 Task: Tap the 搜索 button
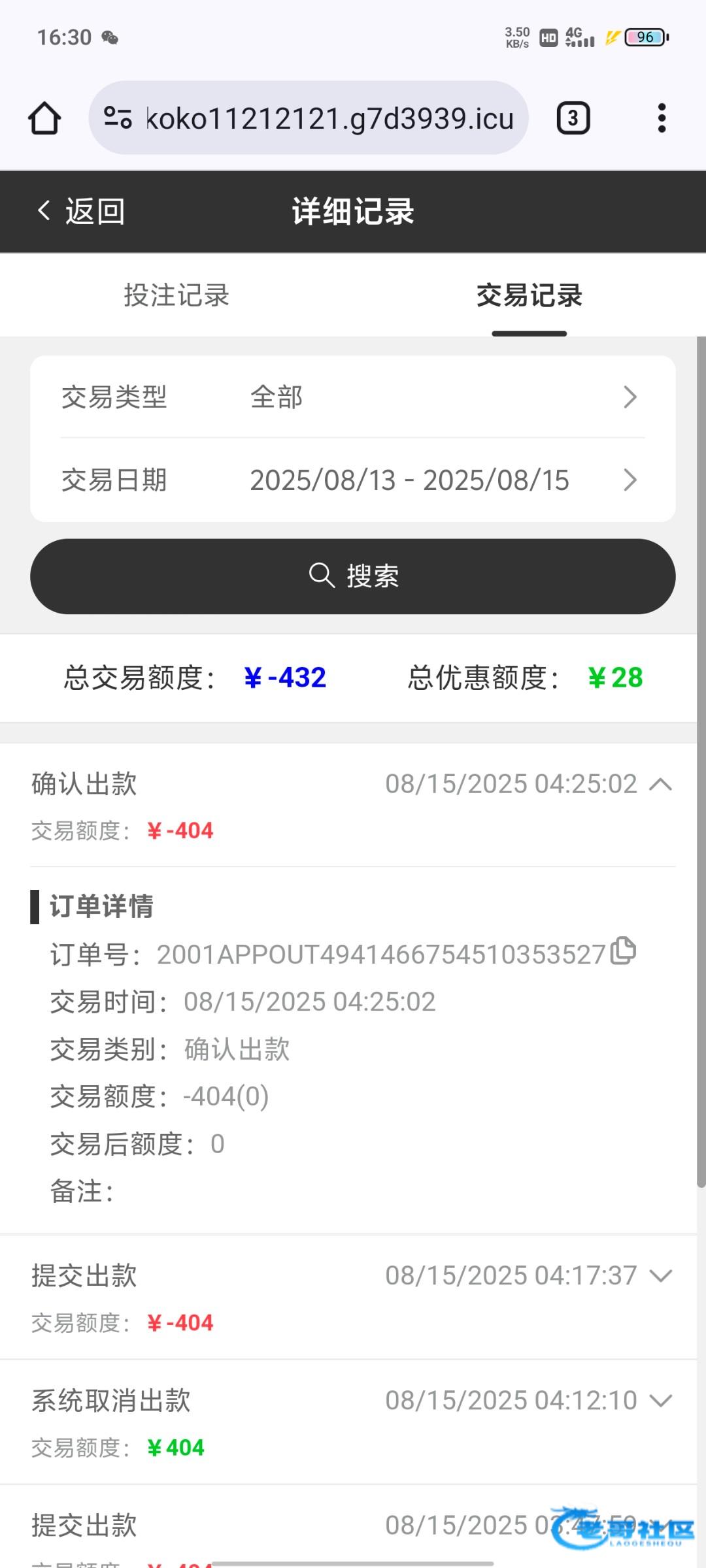[x=353, y=576]
